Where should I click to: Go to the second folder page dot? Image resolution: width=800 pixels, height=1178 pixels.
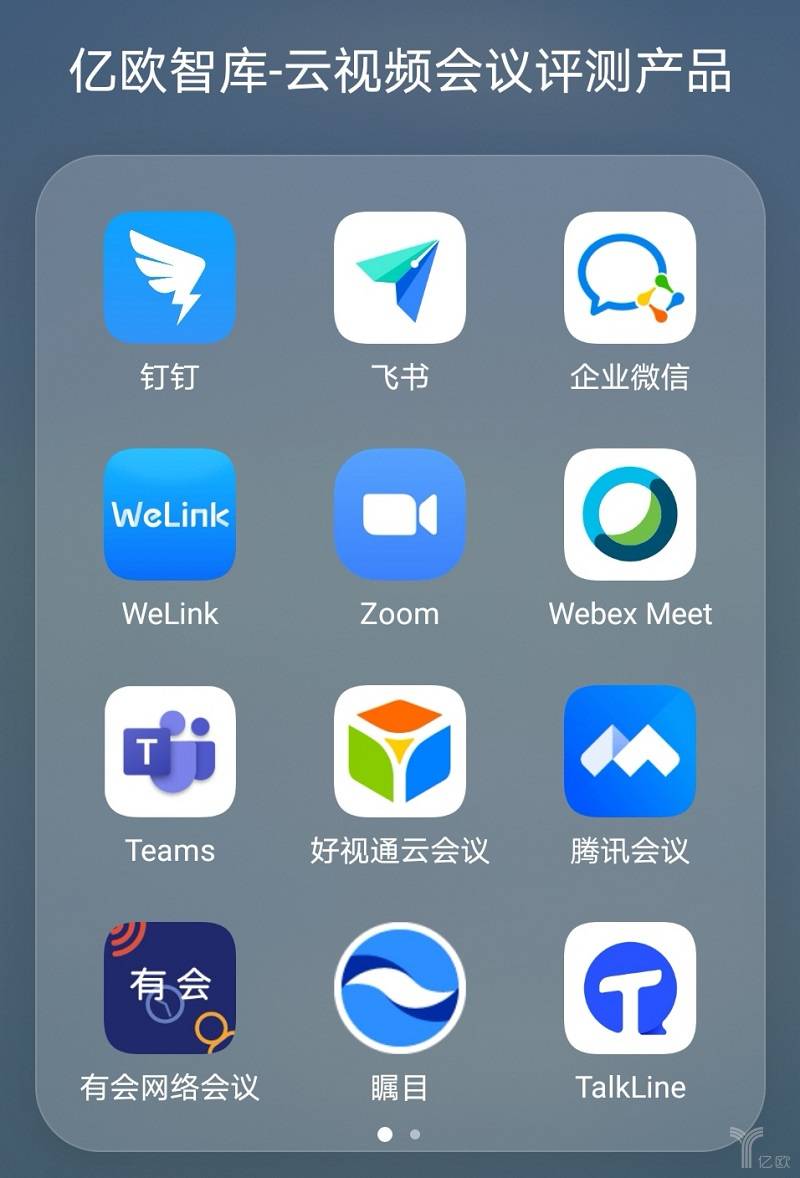[x=415, y=1134]
